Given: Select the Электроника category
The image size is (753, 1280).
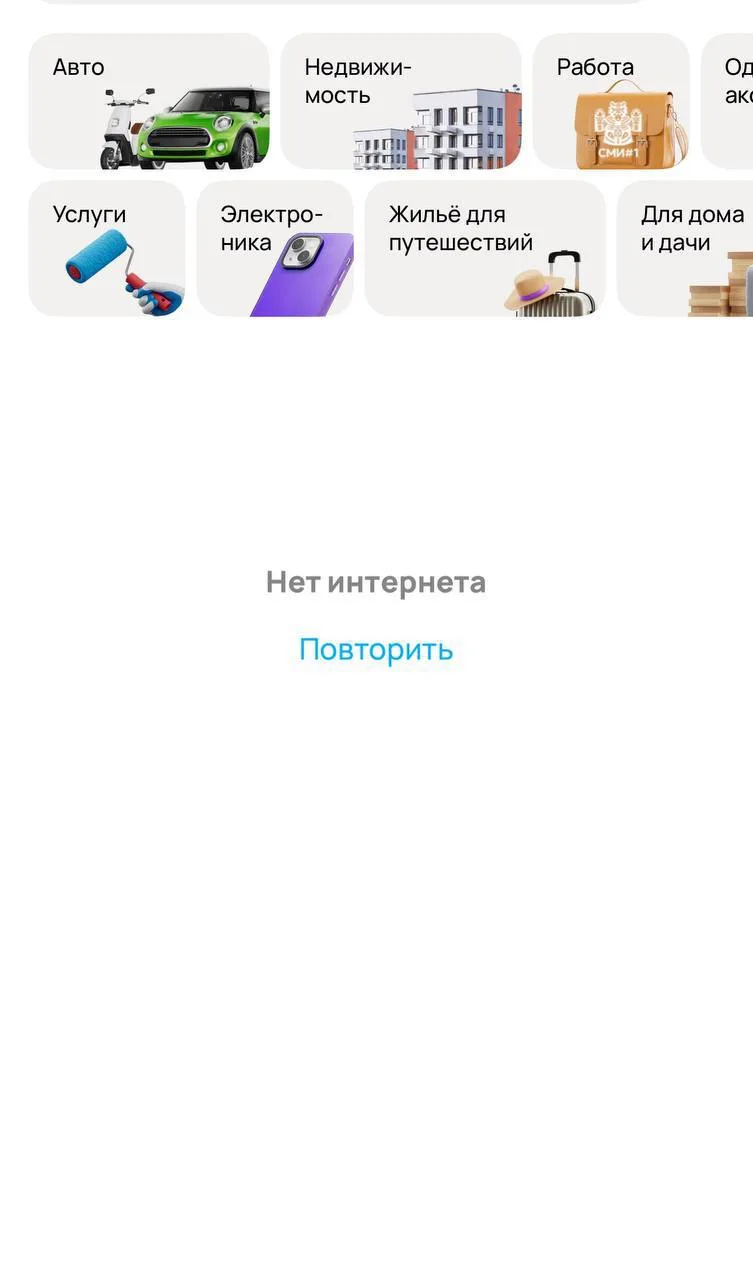Looking at the screenshot, I should [275, 248].
